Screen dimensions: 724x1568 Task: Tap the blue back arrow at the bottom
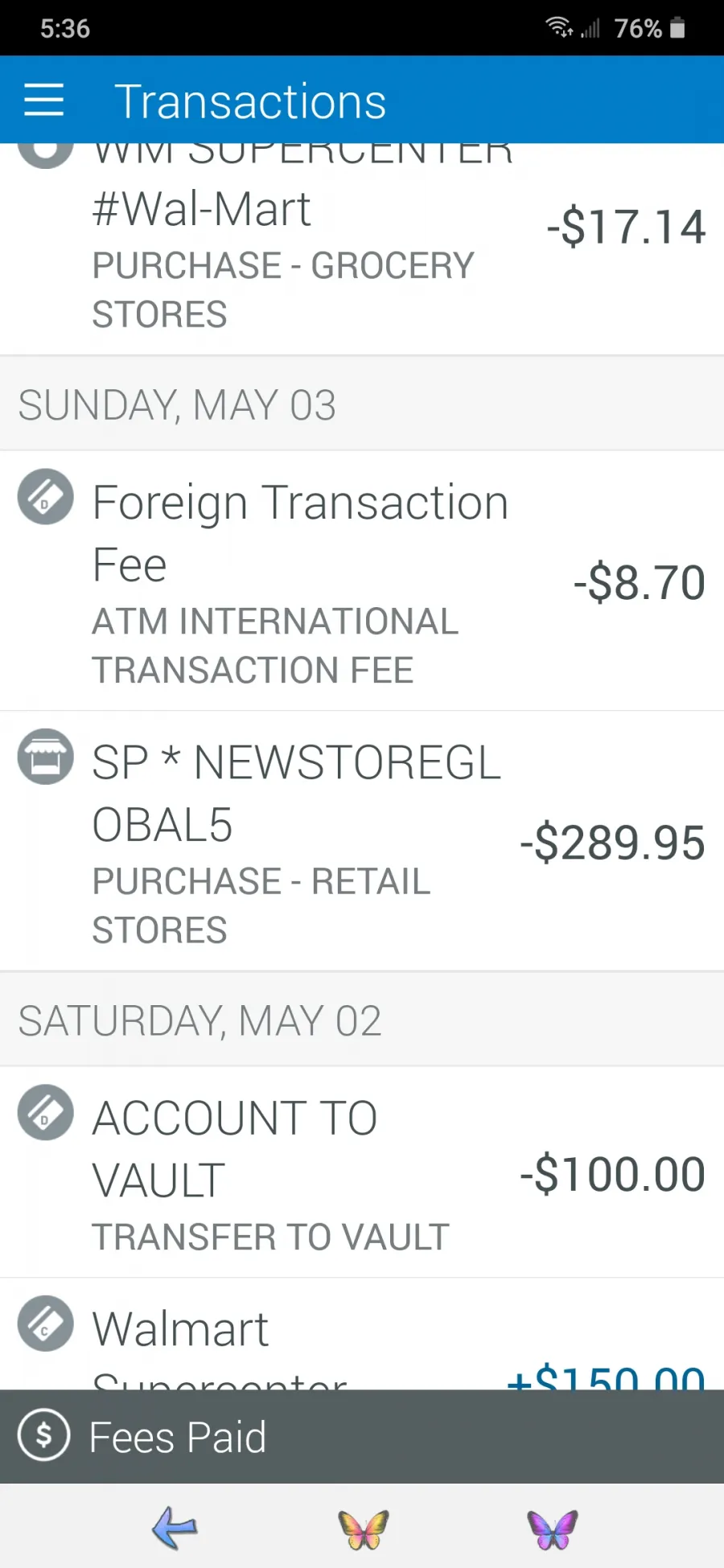(x=175, y=1528)
